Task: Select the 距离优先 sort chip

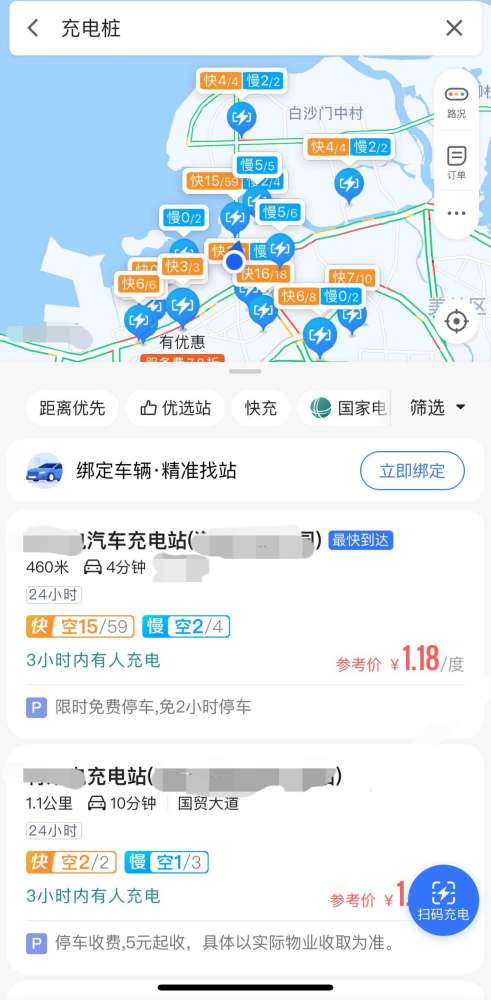Action: pos(72,408)
